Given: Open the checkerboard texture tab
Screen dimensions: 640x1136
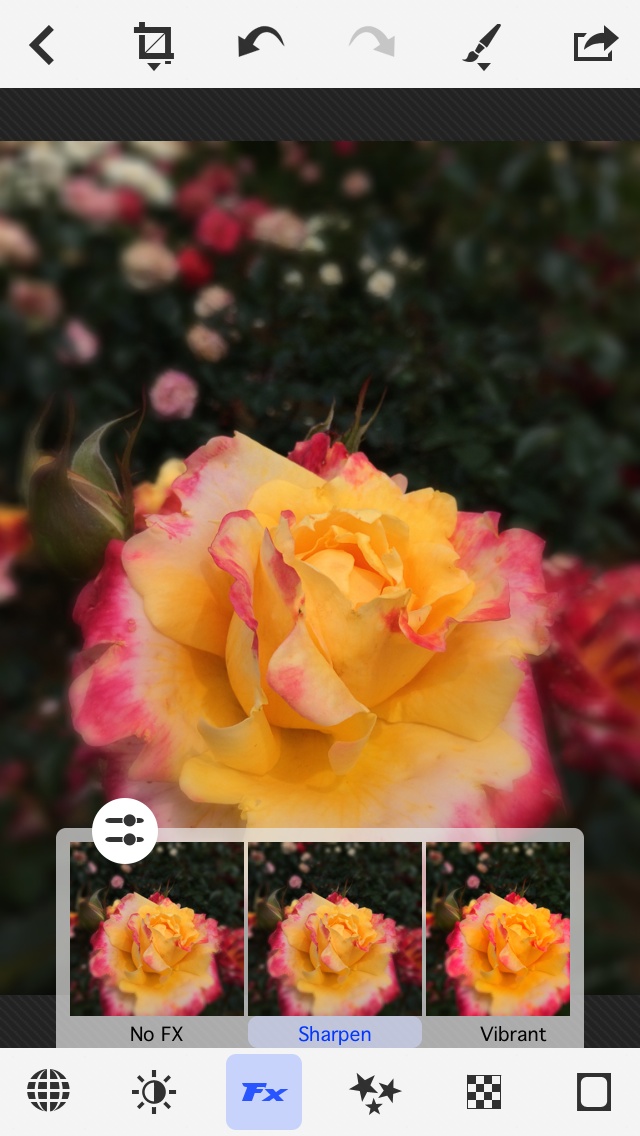Looking at the screenshot, I should point(484,1092).
